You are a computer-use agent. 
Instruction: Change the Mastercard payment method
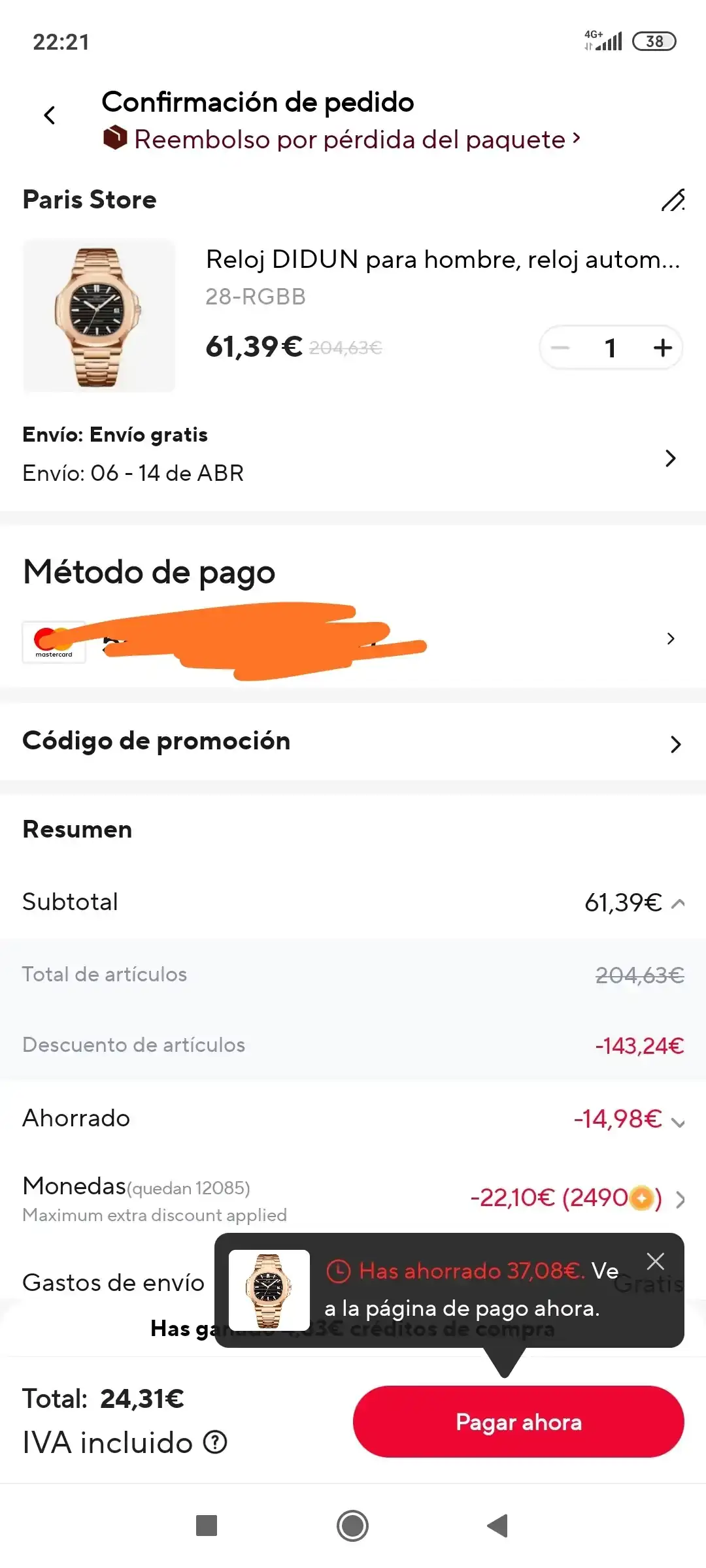click(x=670, y=638)
